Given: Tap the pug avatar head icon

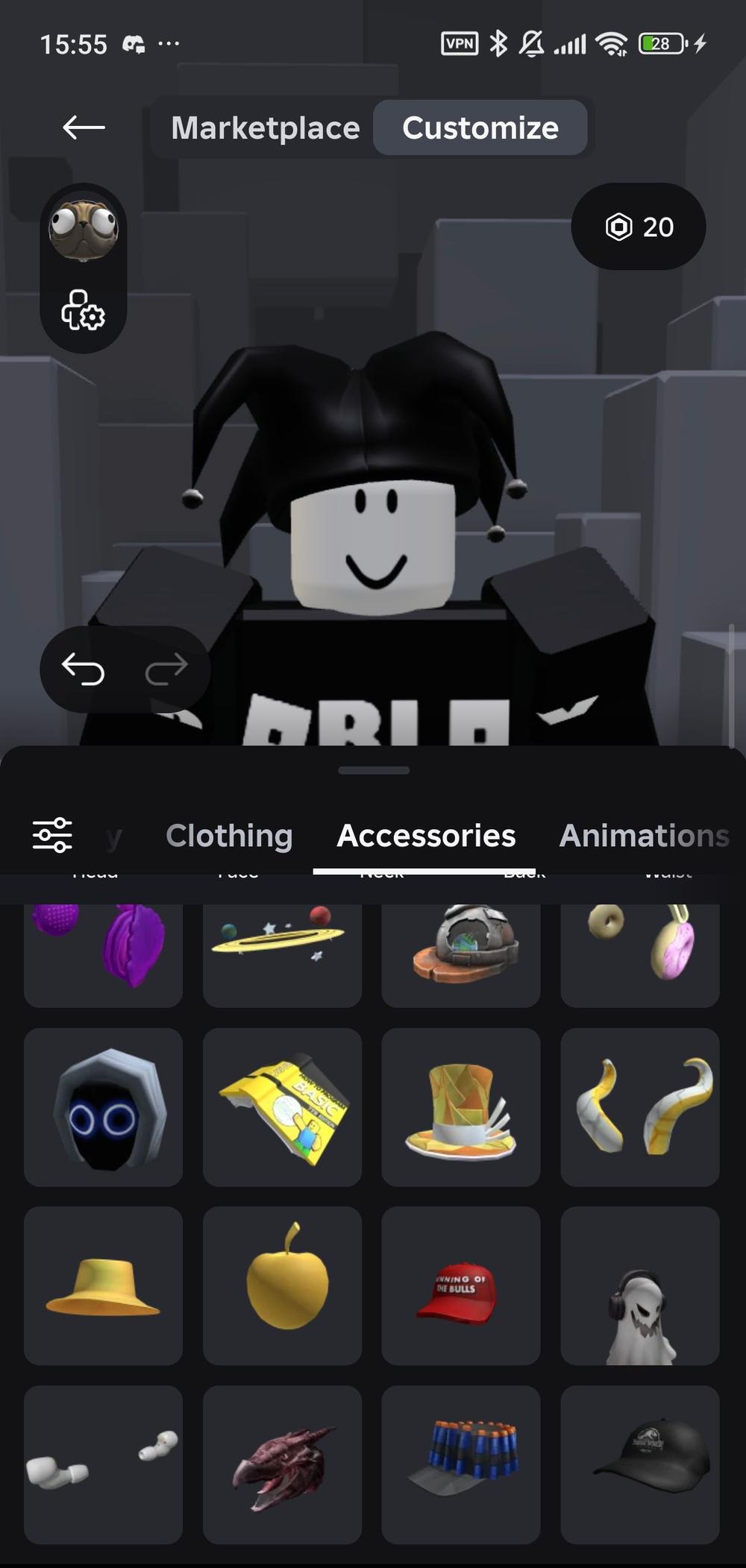Looking at the screenshot, I should (x=83, y=229).
